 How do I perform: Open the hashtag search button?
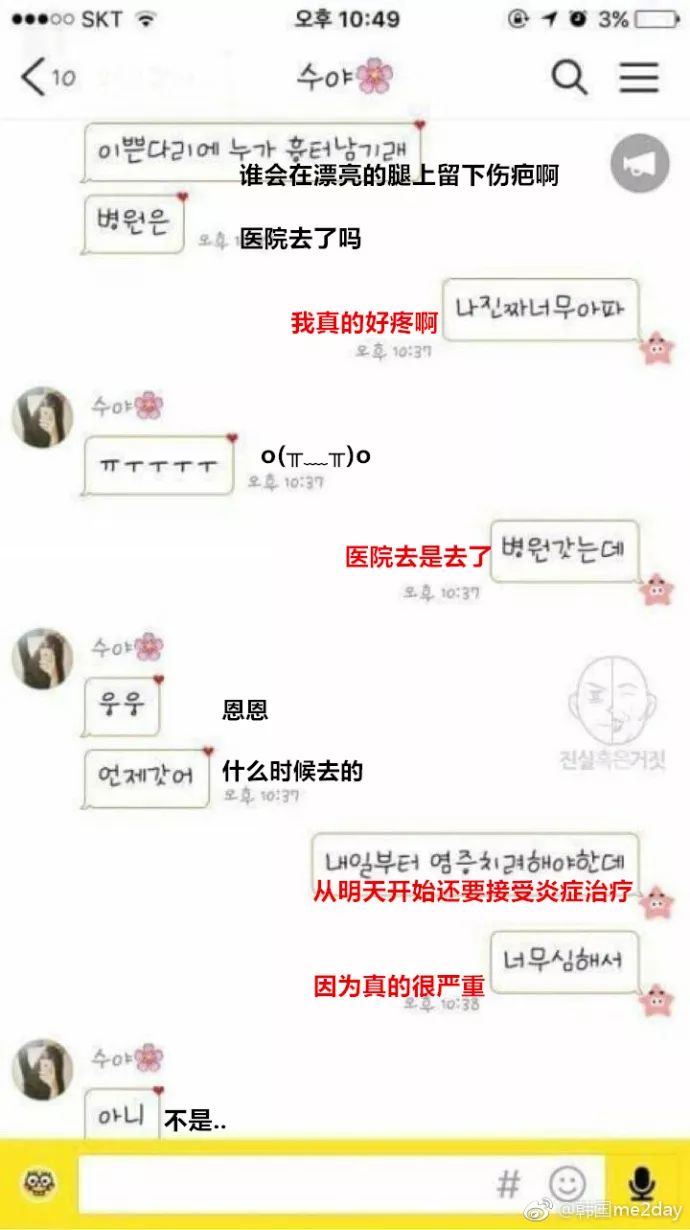509,1185
